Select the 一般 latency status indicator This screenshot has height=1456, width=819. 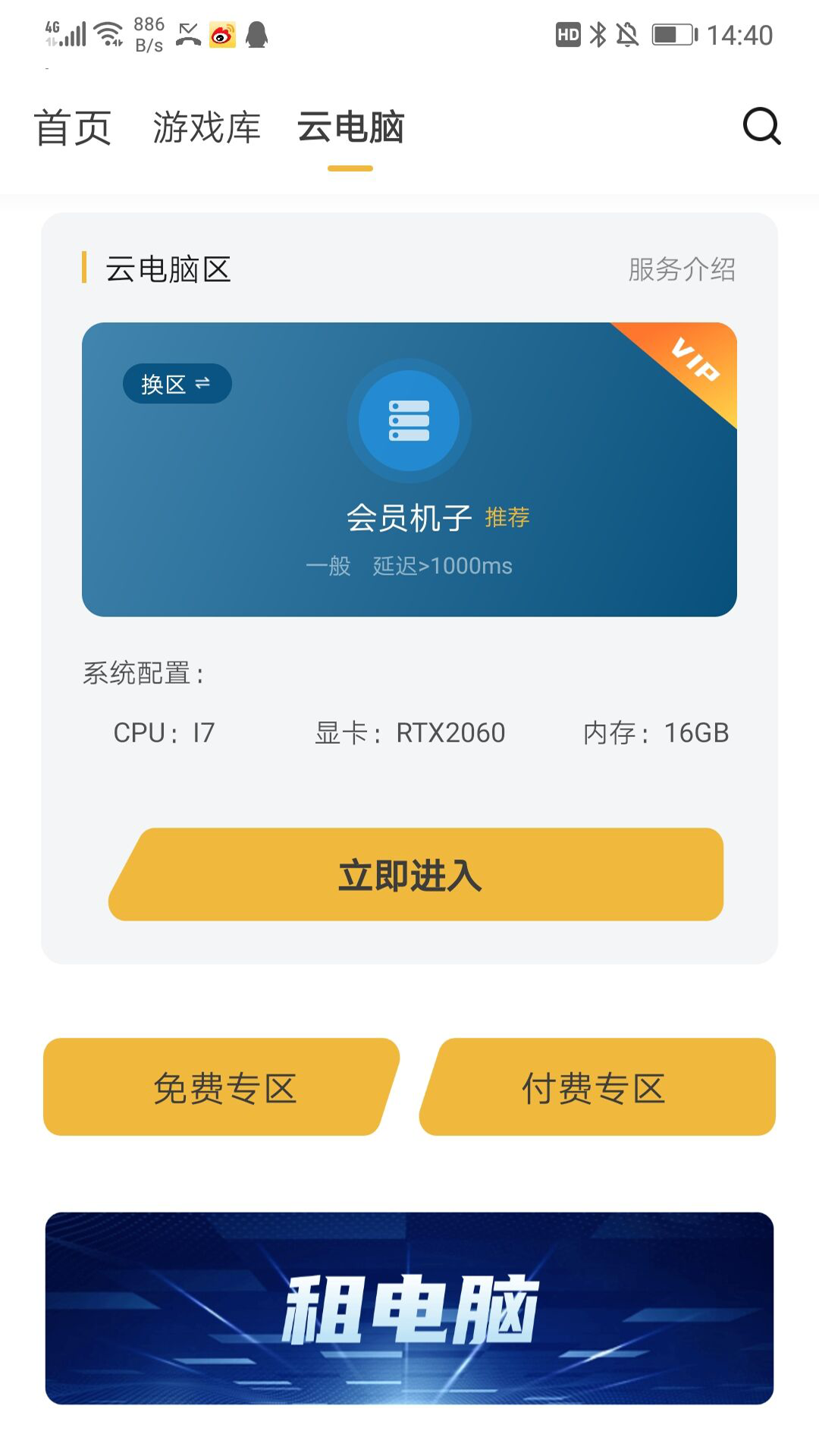[x=328, y=565]
